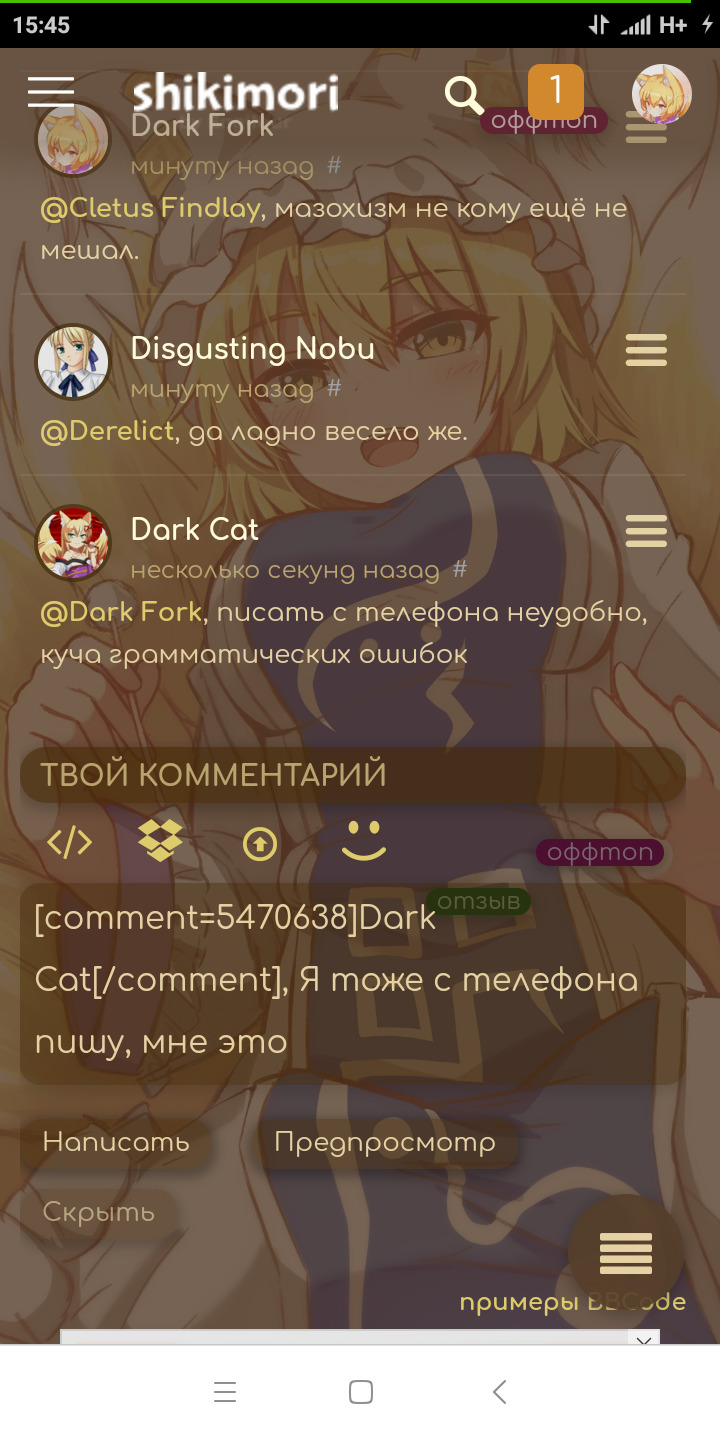This screenshot has height=1440, width=720.
Task: Open the notifications badge showing 1
Action: [554, 92]
